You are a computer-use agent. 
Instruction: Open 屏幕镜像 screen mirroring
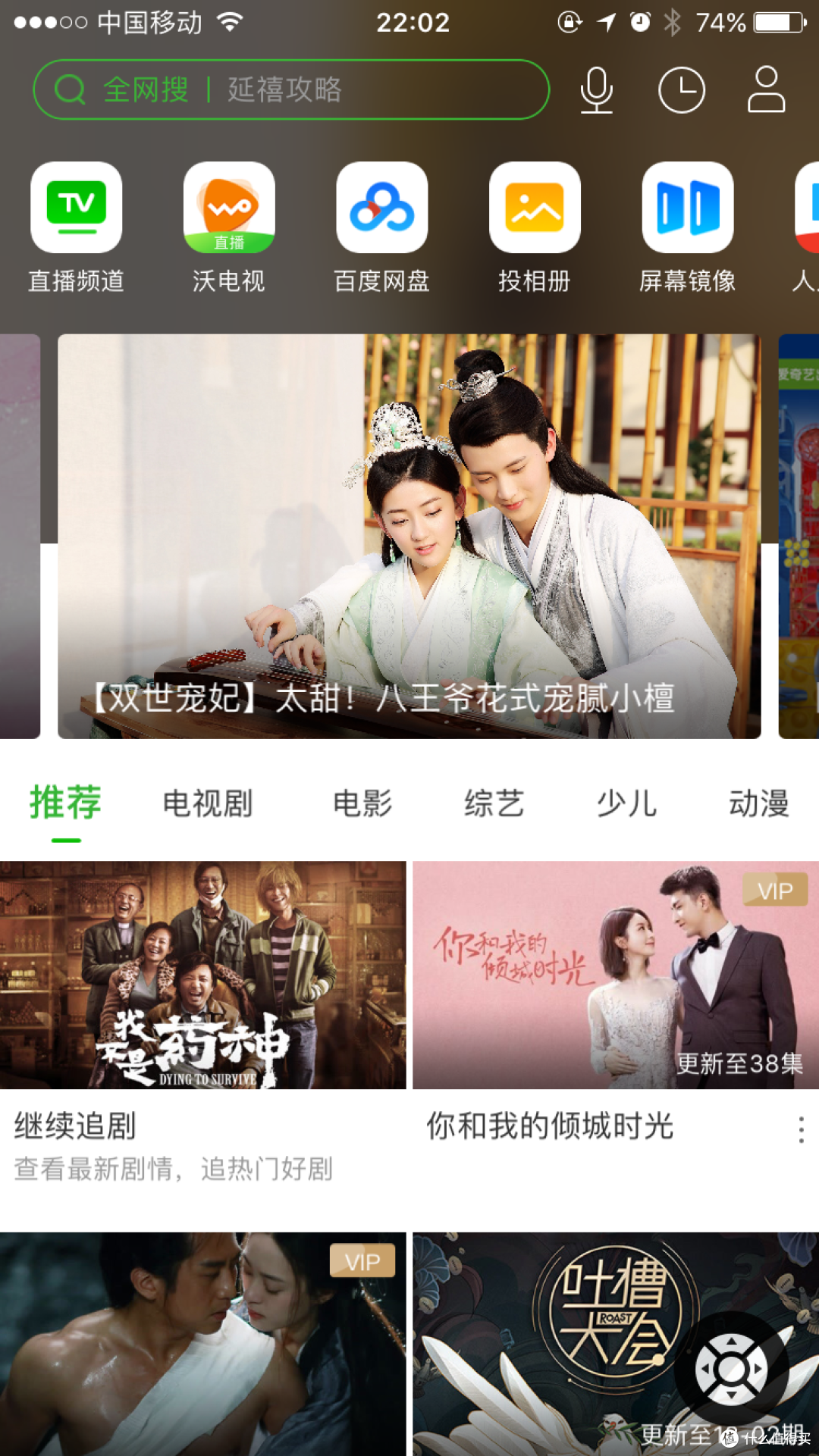[687, 227]
